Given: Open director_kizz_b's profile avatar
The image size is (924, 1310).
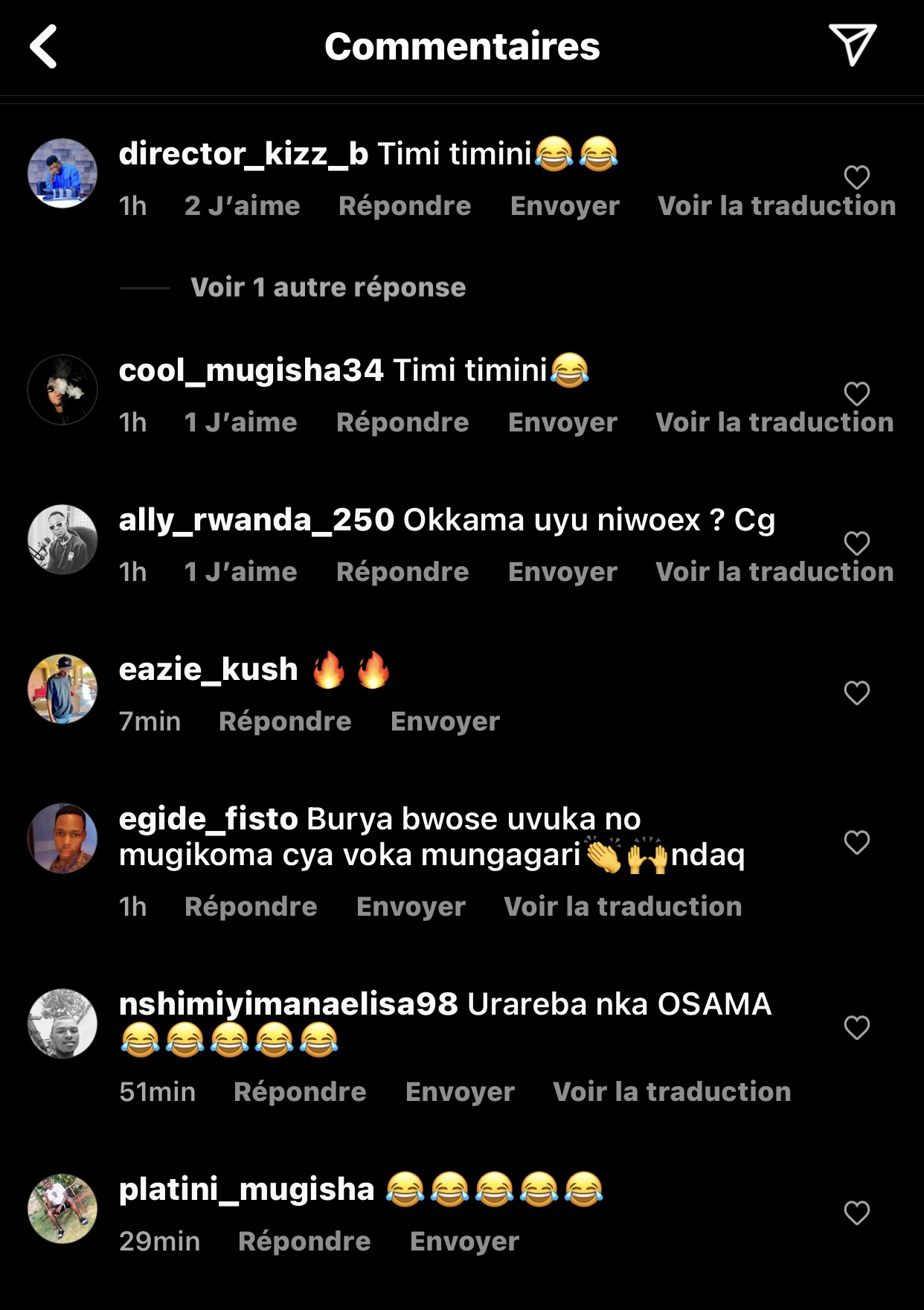Looking at the screenshot, I should (x=62, y=173).
